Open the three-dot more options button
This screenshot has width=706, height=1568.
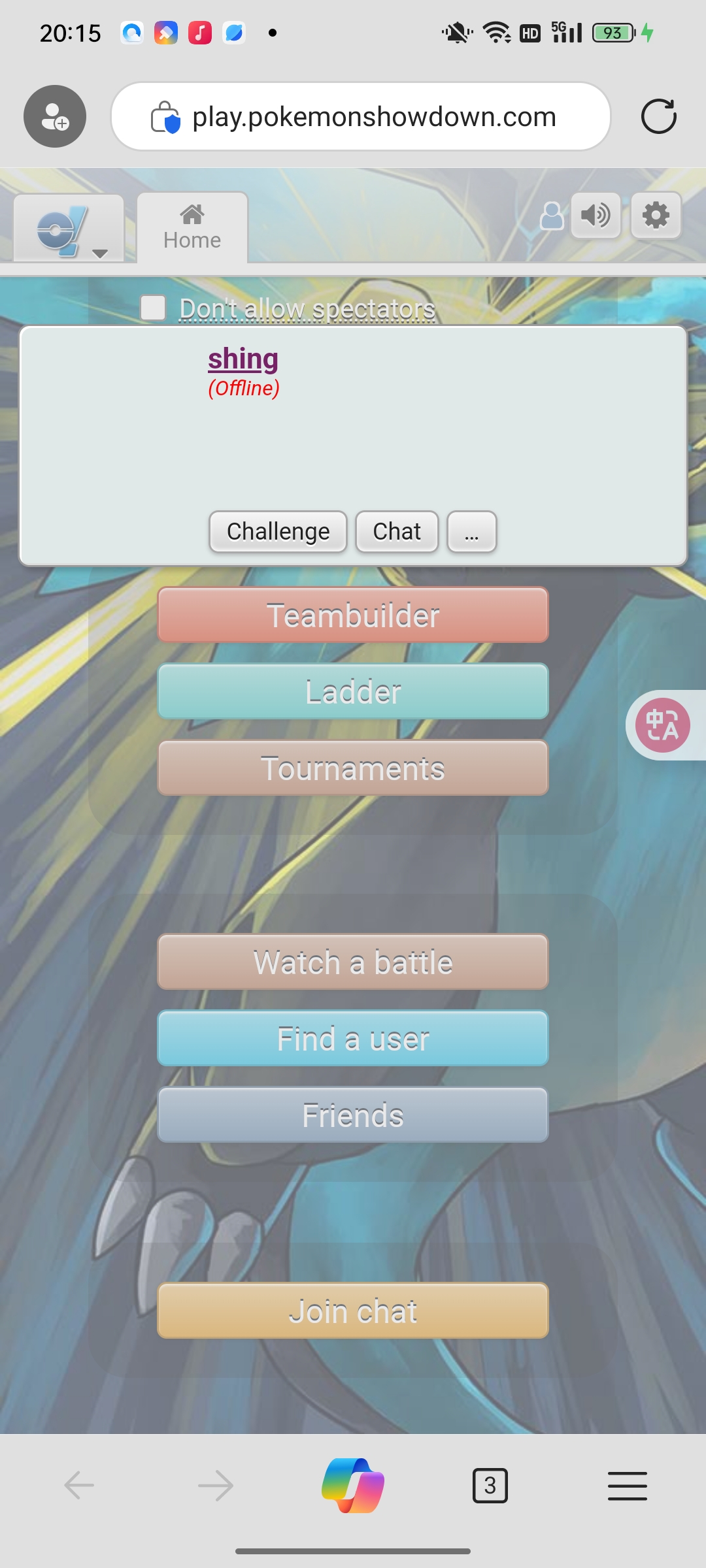click(471, 532)
